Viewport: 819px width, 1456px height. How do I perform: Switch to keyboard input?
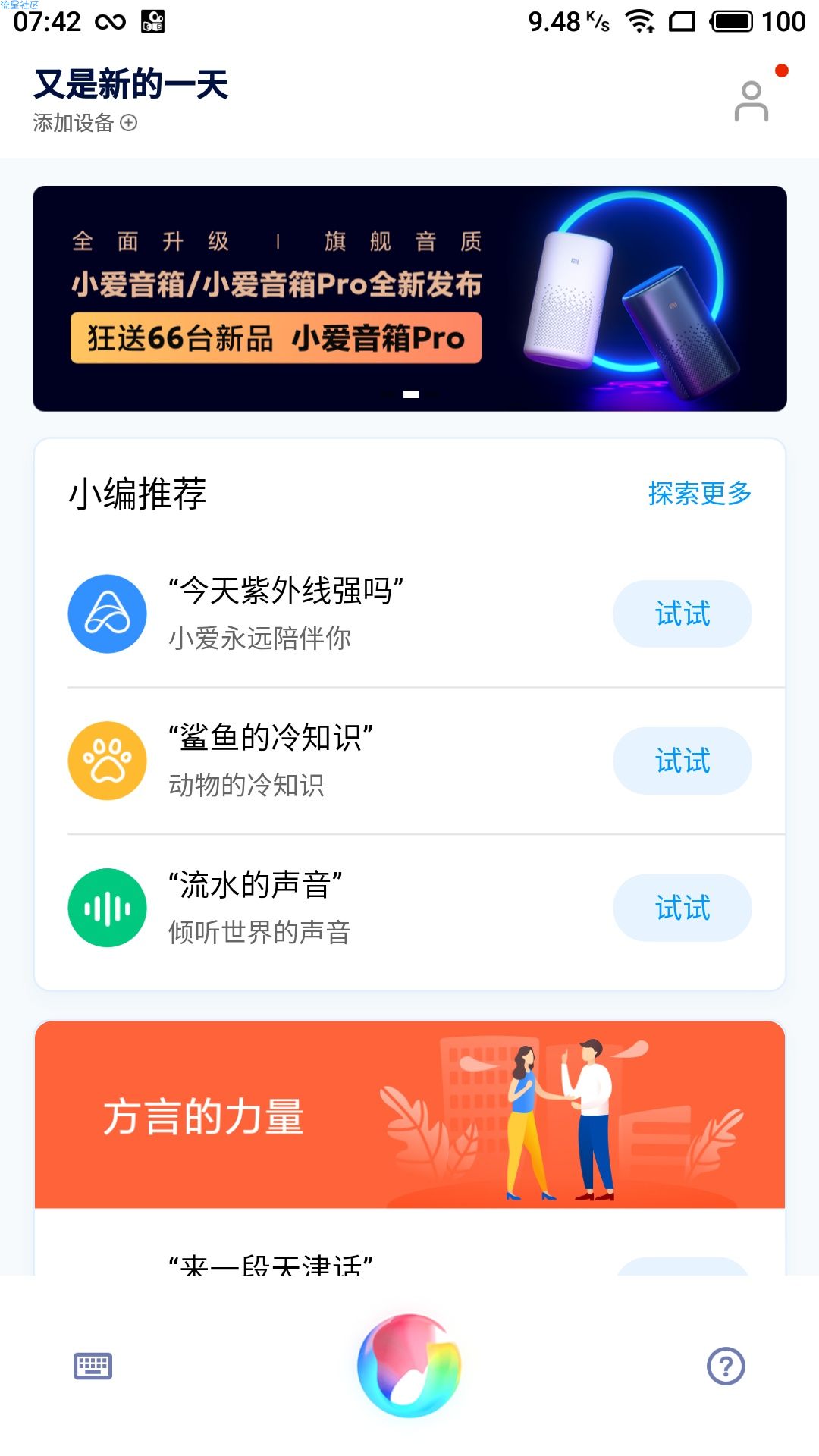coord(93,1366)
